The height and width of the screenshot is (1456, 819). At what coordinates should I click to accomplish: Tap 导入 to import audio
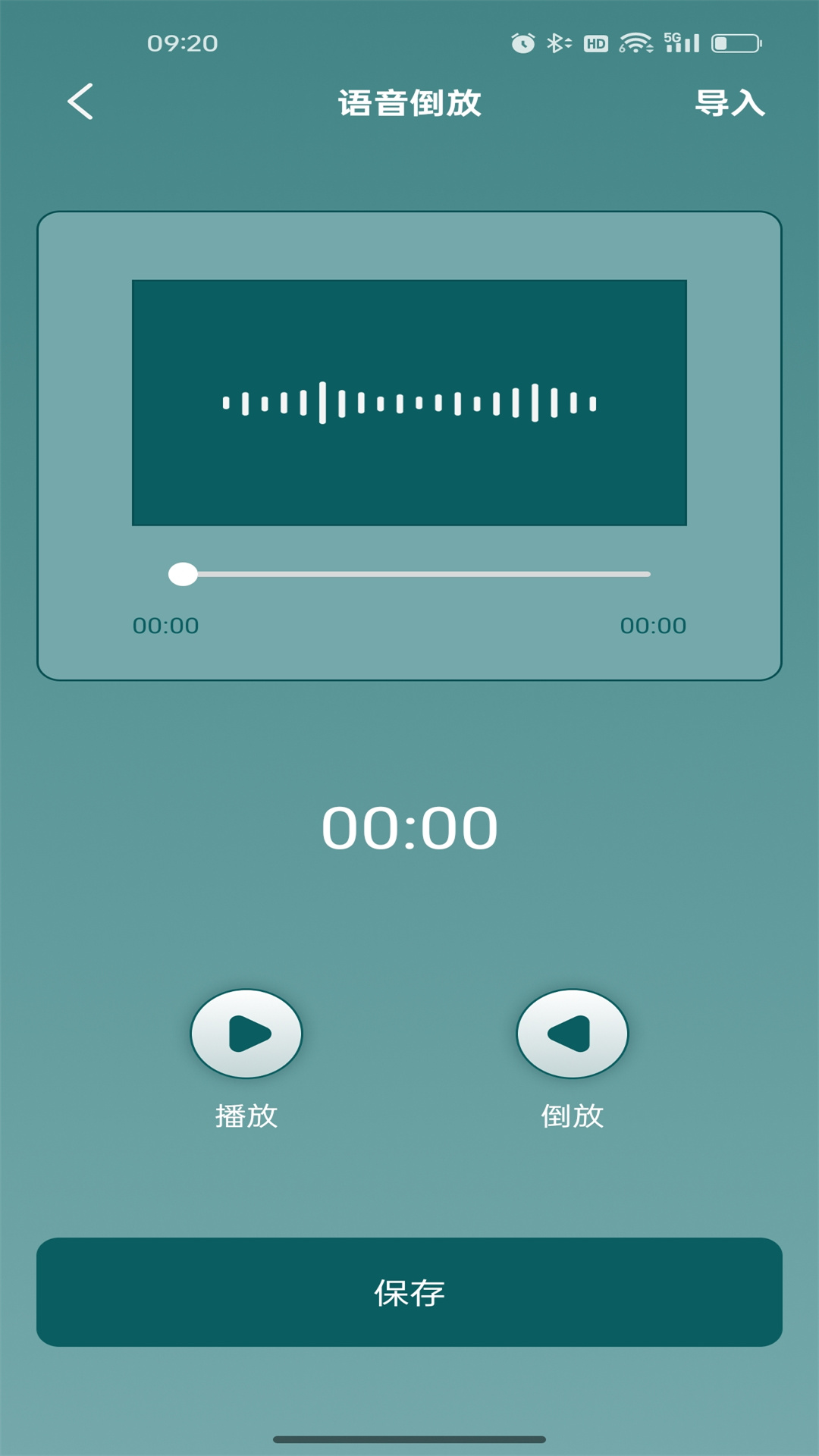pos(730,103)
